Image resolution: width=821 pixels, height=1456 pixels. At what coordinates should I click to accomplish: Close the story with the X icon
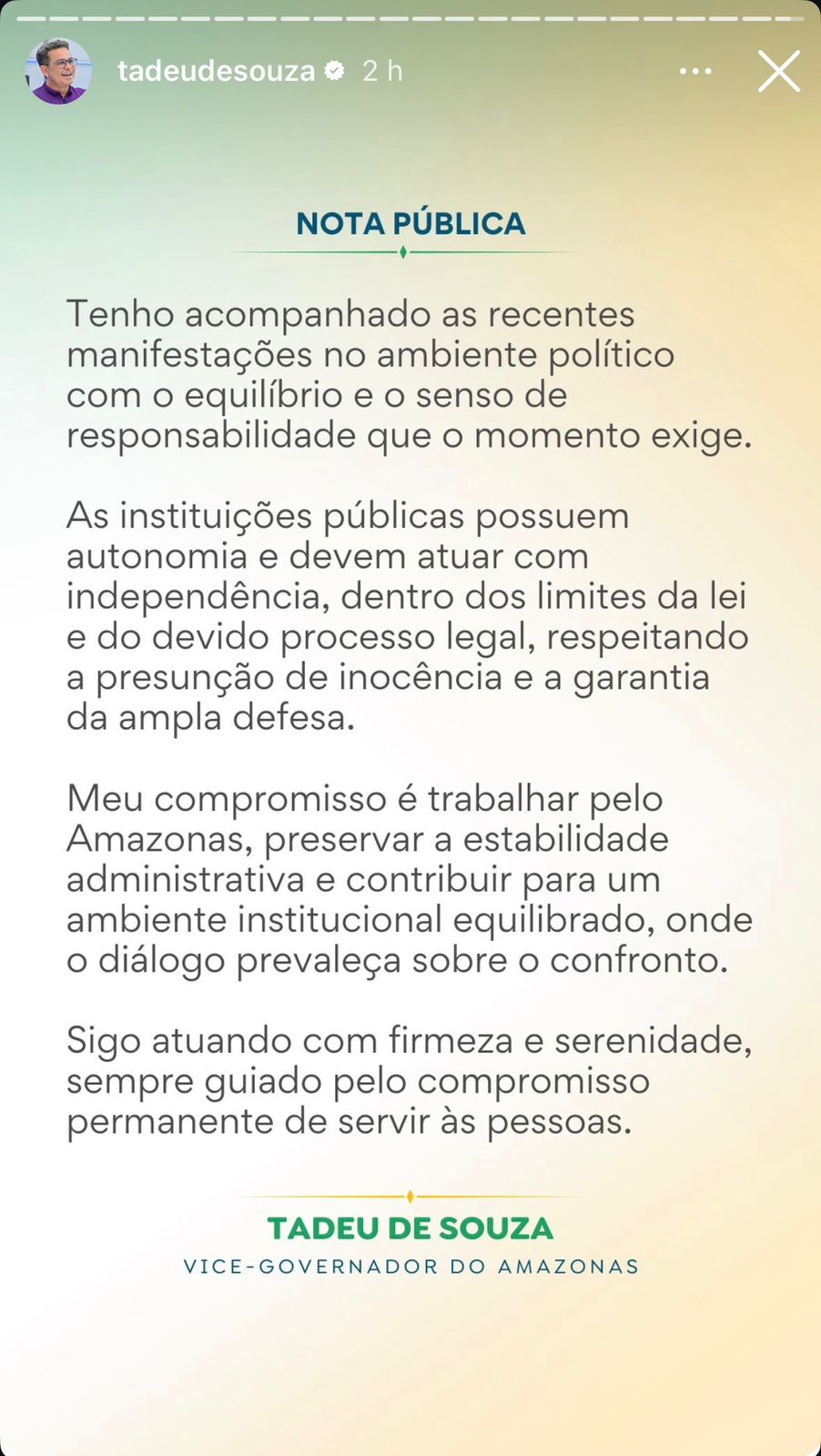[x=779, y=71]
